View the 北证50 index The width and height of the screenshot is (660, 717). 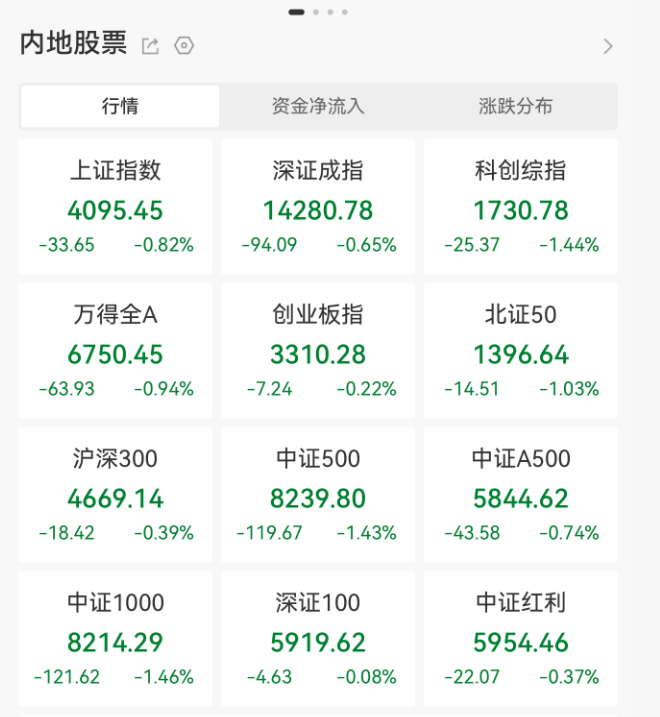tap(521, 351)
